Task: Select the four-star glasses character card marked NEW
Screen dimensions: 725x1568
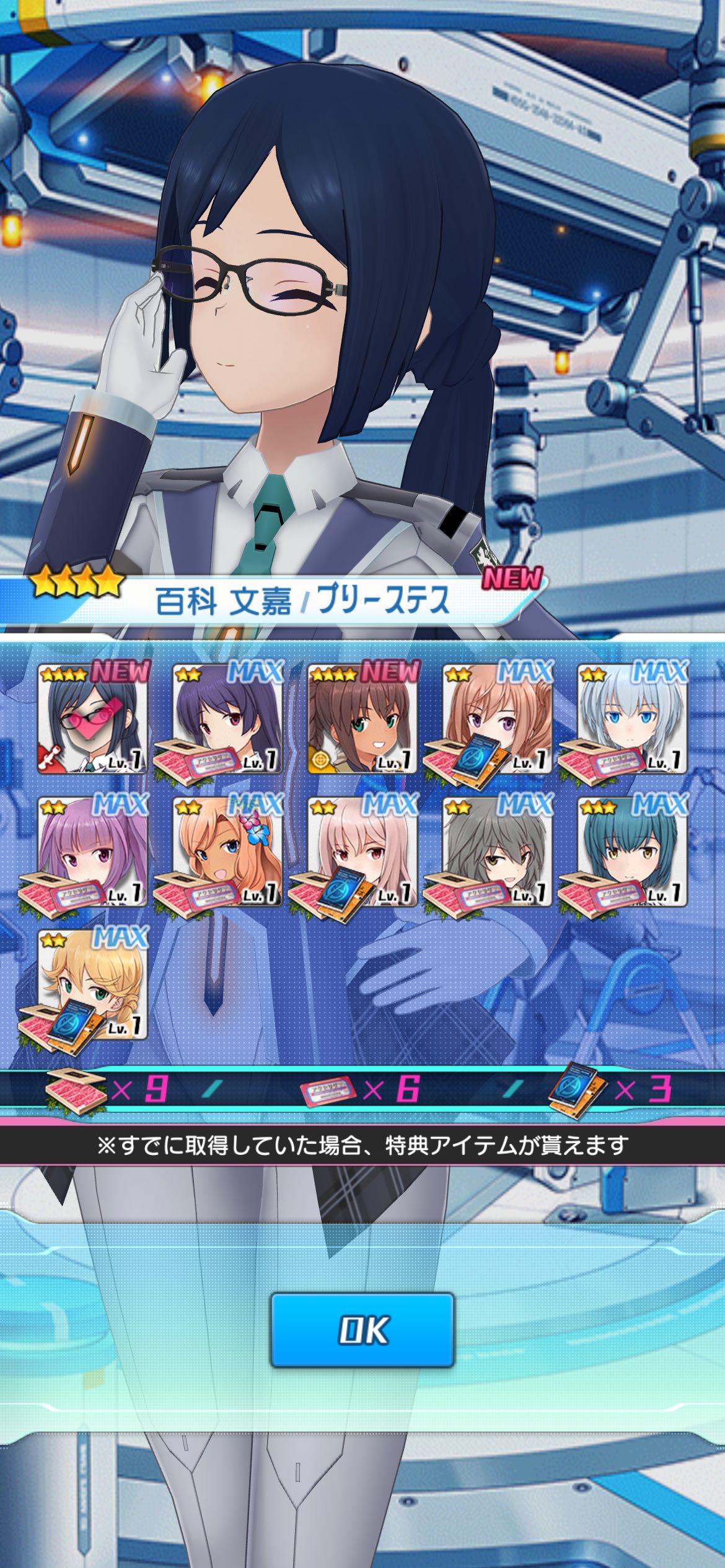Action: [x=93, y=718]
